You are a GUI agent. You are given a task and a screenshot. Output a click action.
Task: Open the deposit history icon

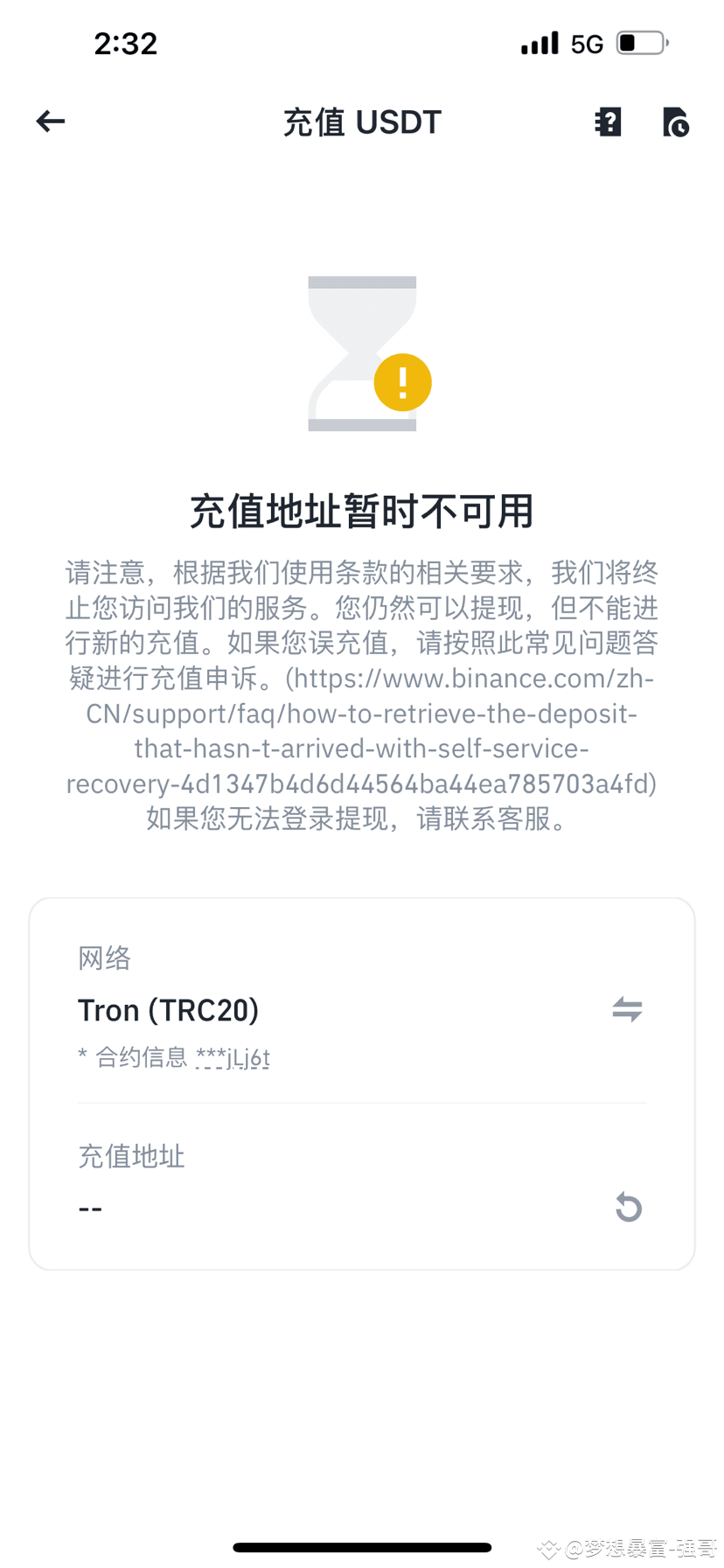click(675, 124)
